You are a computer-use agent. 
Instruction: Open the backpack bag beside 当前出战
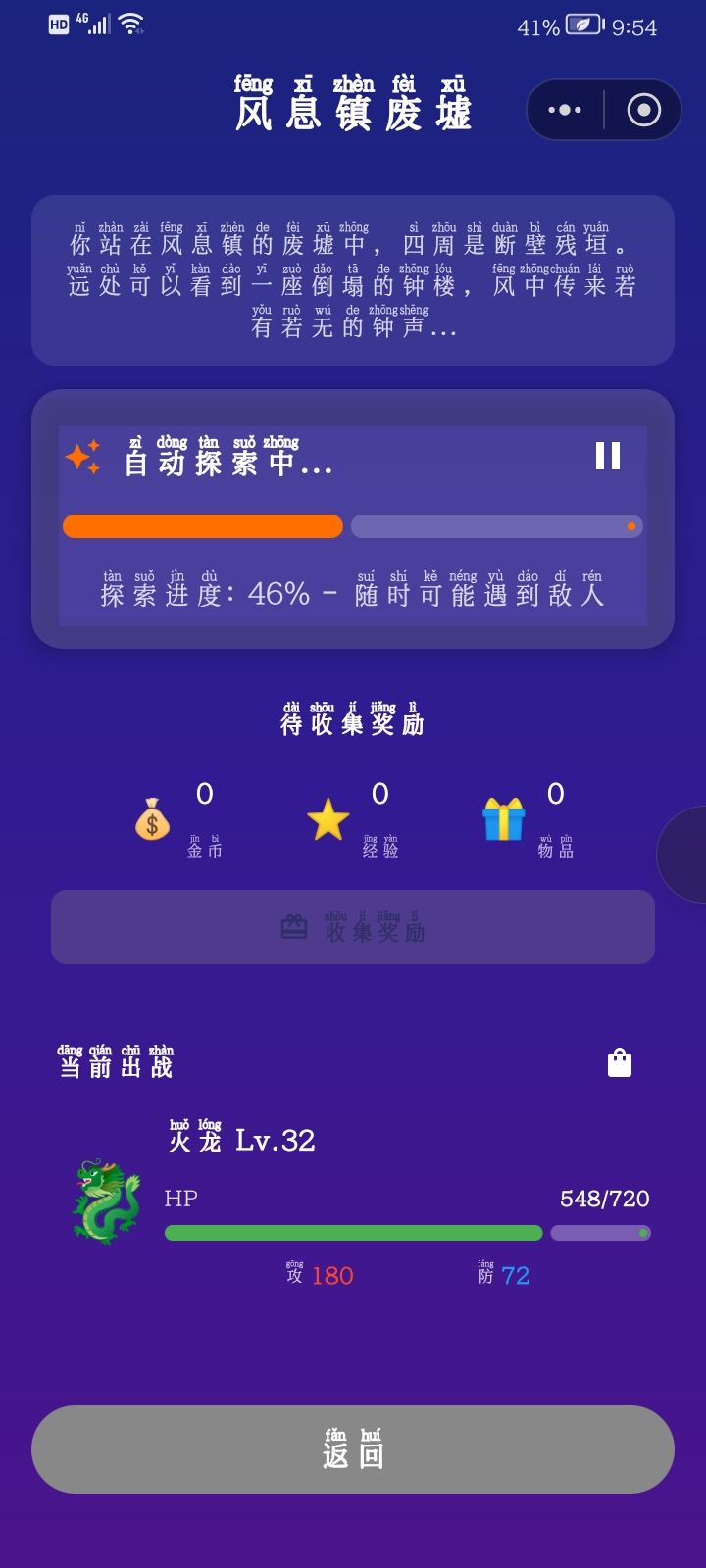619,1062
